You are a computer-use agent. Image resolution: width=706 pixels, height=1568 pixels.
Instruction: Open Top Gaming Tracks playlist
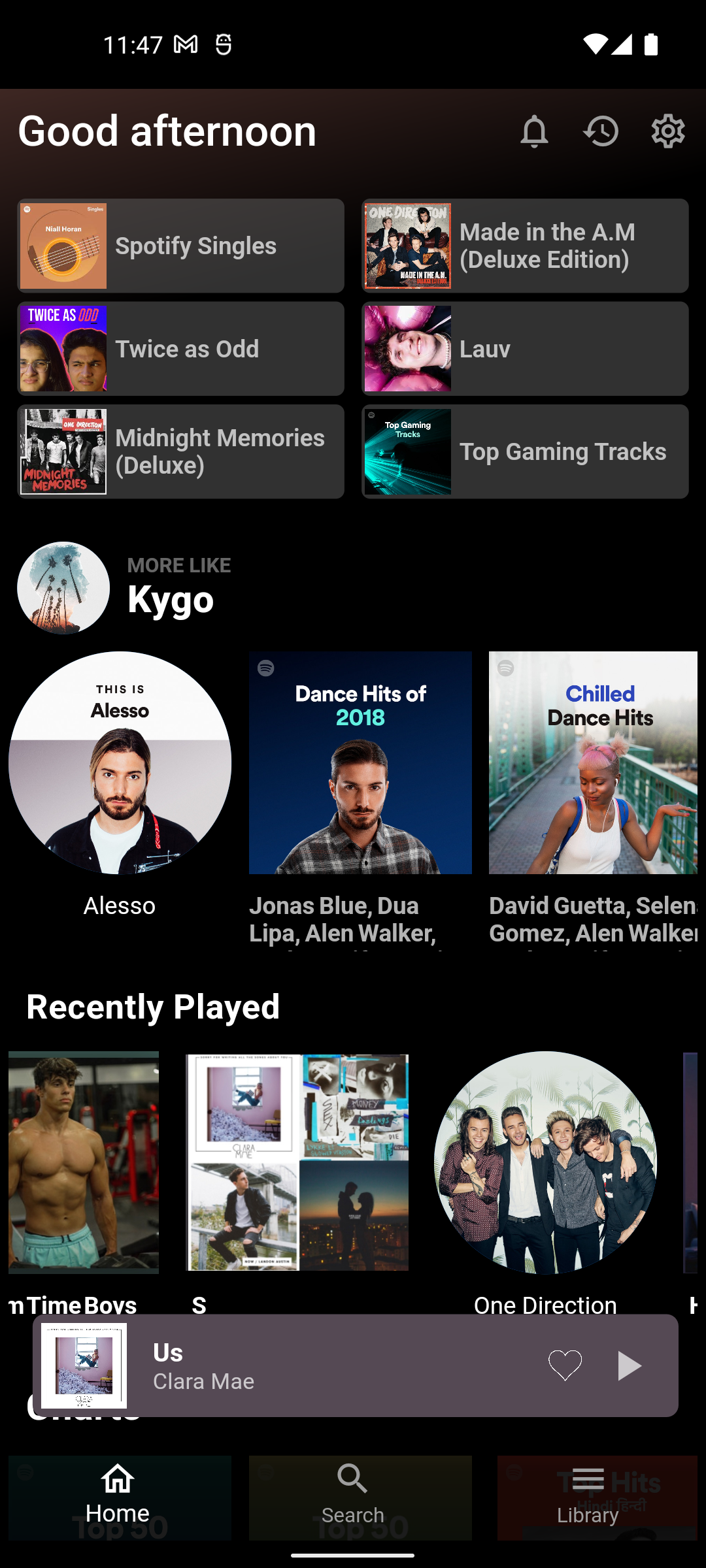[525, 451]
